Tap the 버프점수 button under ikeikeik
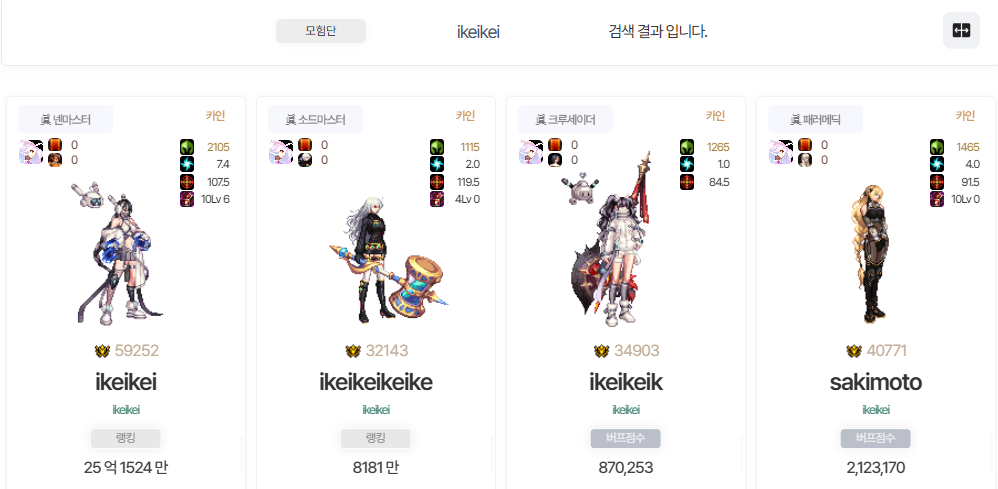Viewport: 998px width, 489px height. pyautogui.click(x=625, y=438)
